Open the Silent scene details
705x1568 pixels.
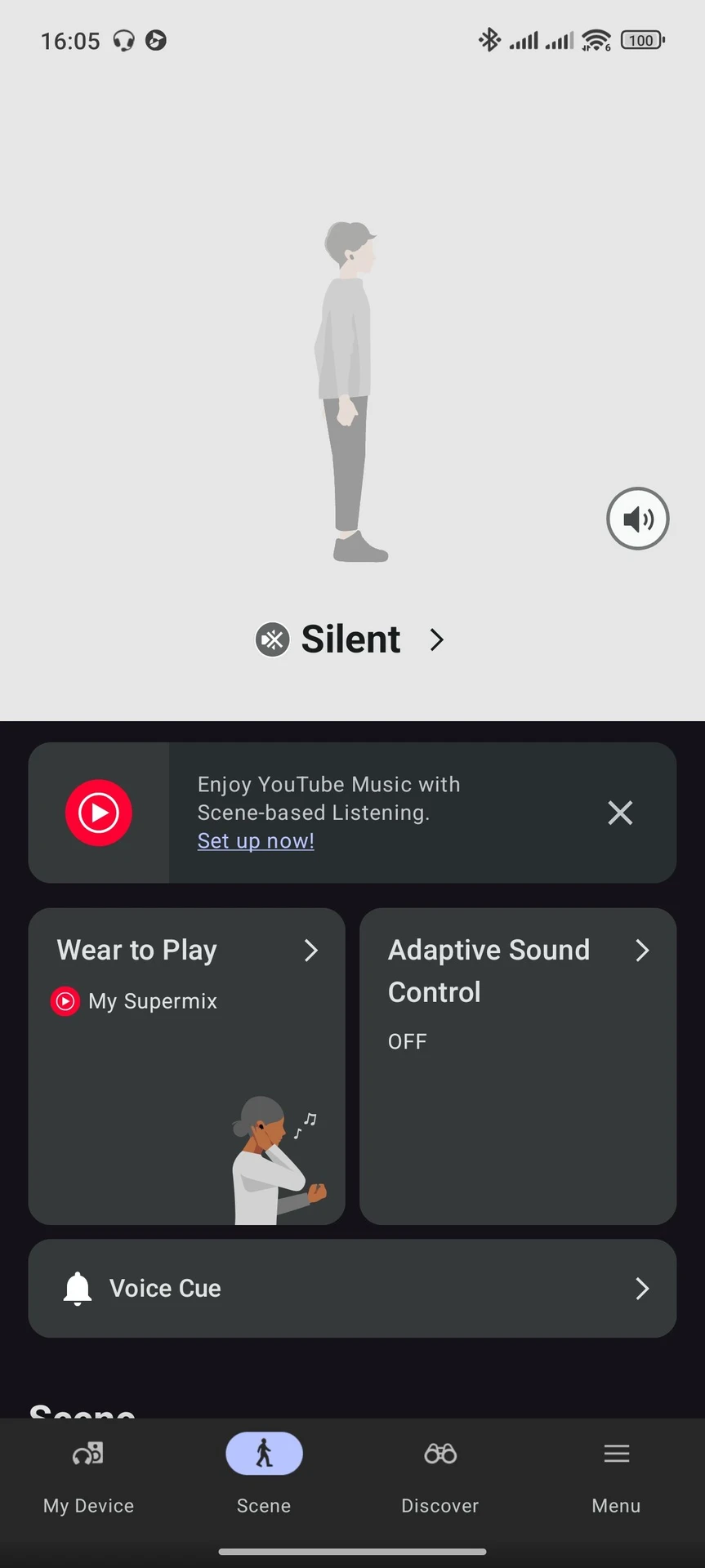click(x=351, y=639)
